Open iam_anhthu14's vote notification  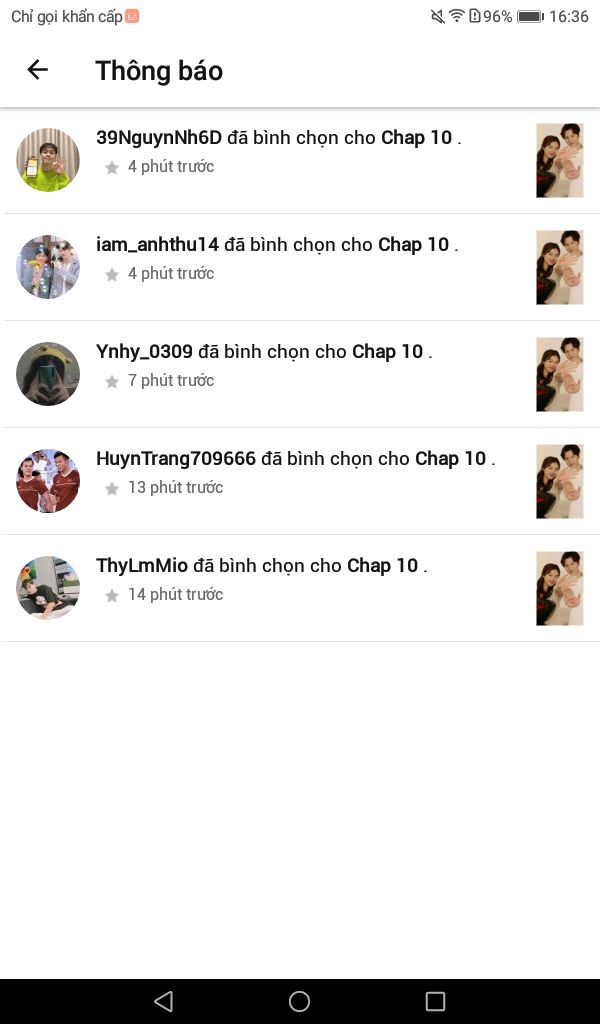point(300,267)
